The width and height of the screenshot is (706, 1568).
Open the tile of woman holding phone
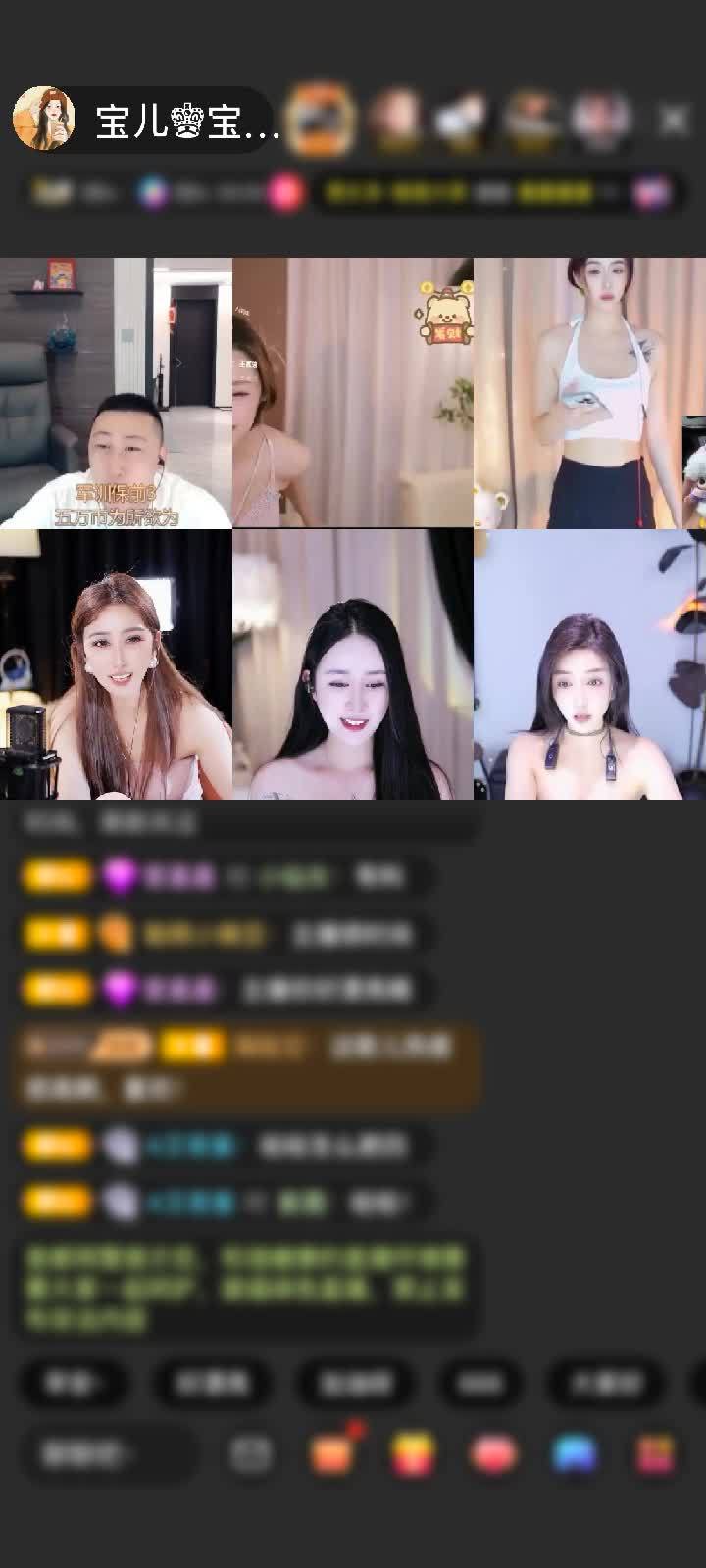[589, 393]
